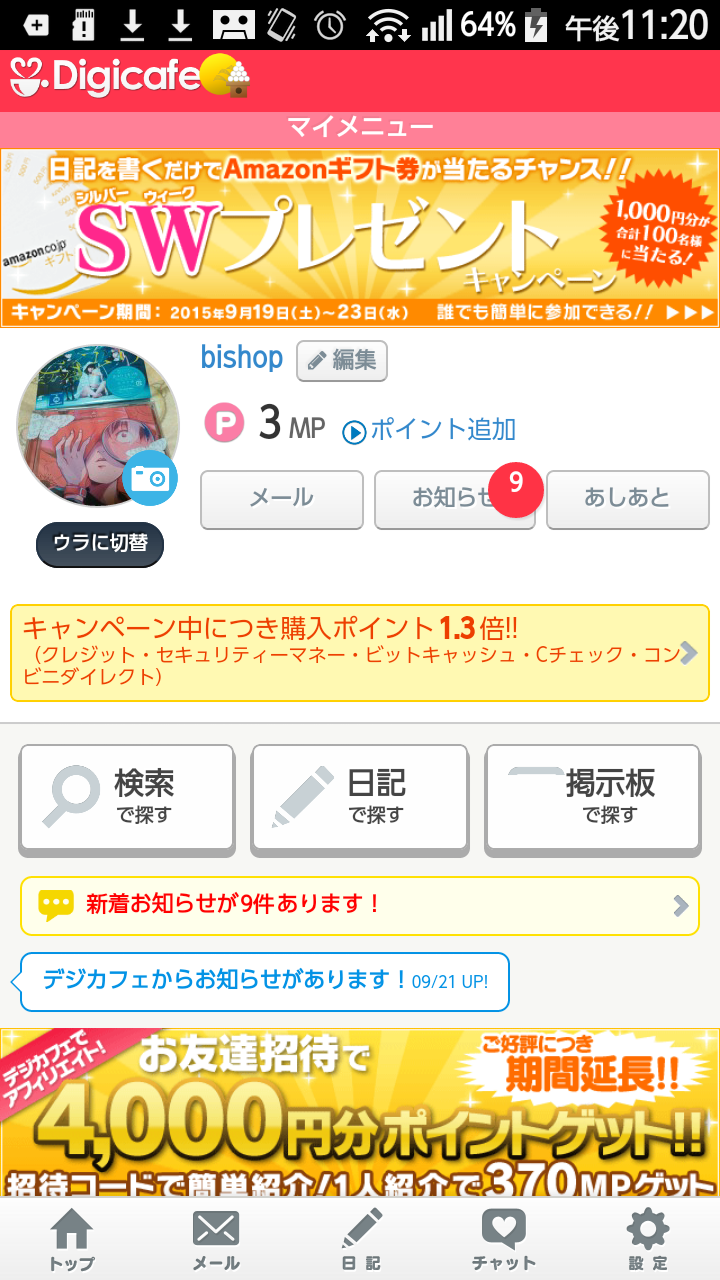The image size is (720, 1280).
Task: View the 9 new notifications row
Action: point(359,905)
